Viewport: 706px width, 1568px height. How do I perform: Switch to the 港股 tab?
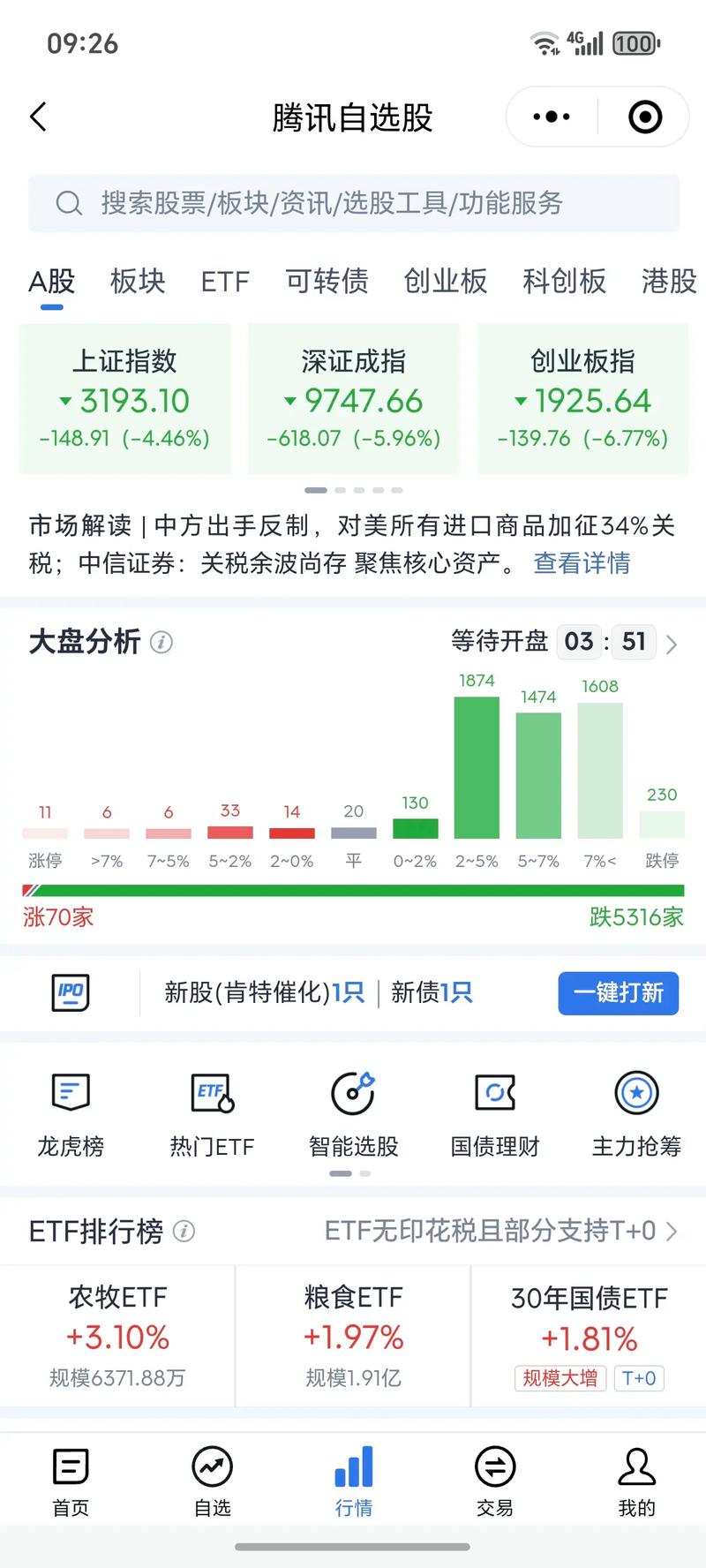click(x=668, y=282)
